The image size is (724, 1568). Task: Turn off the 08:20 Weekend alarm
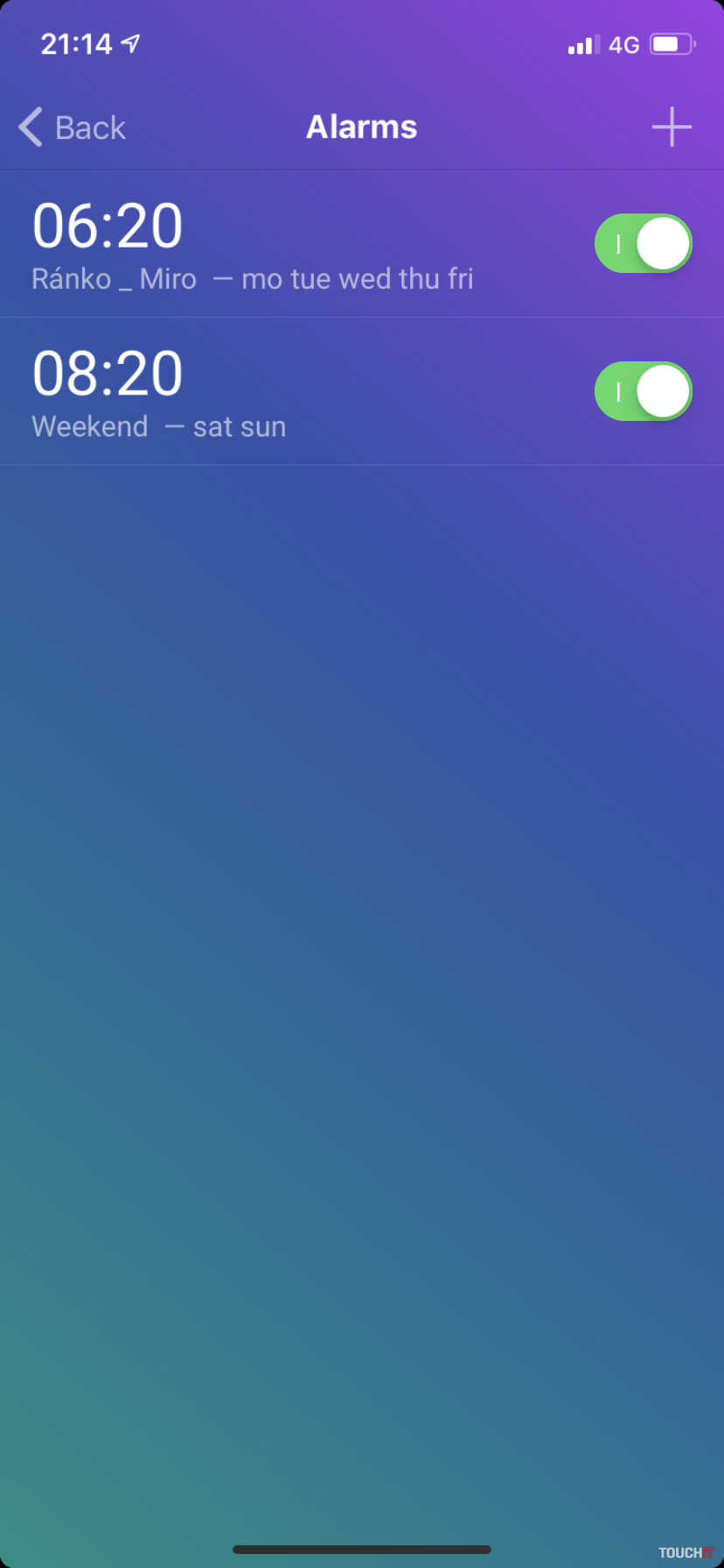pyautogui.click(x=644, y=392)
